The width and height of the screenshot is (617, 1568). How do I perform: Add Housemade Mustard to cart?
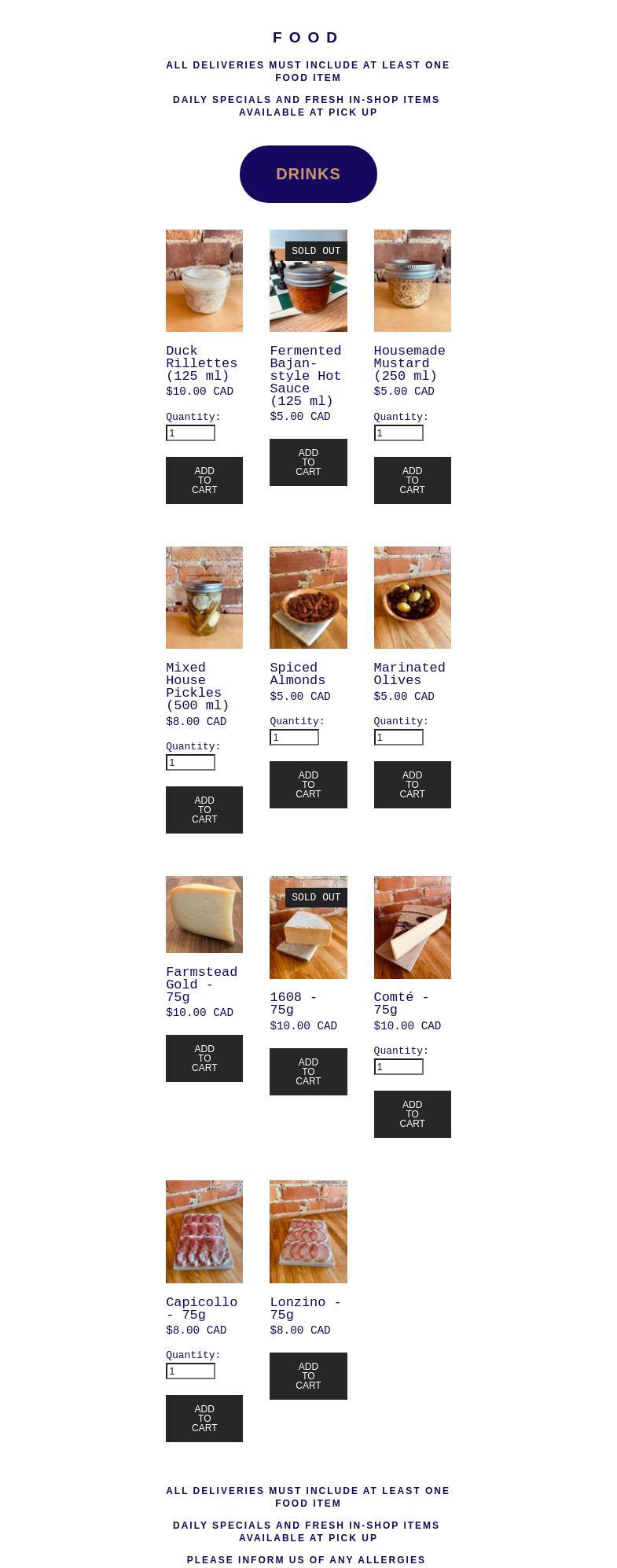(412, 480)
